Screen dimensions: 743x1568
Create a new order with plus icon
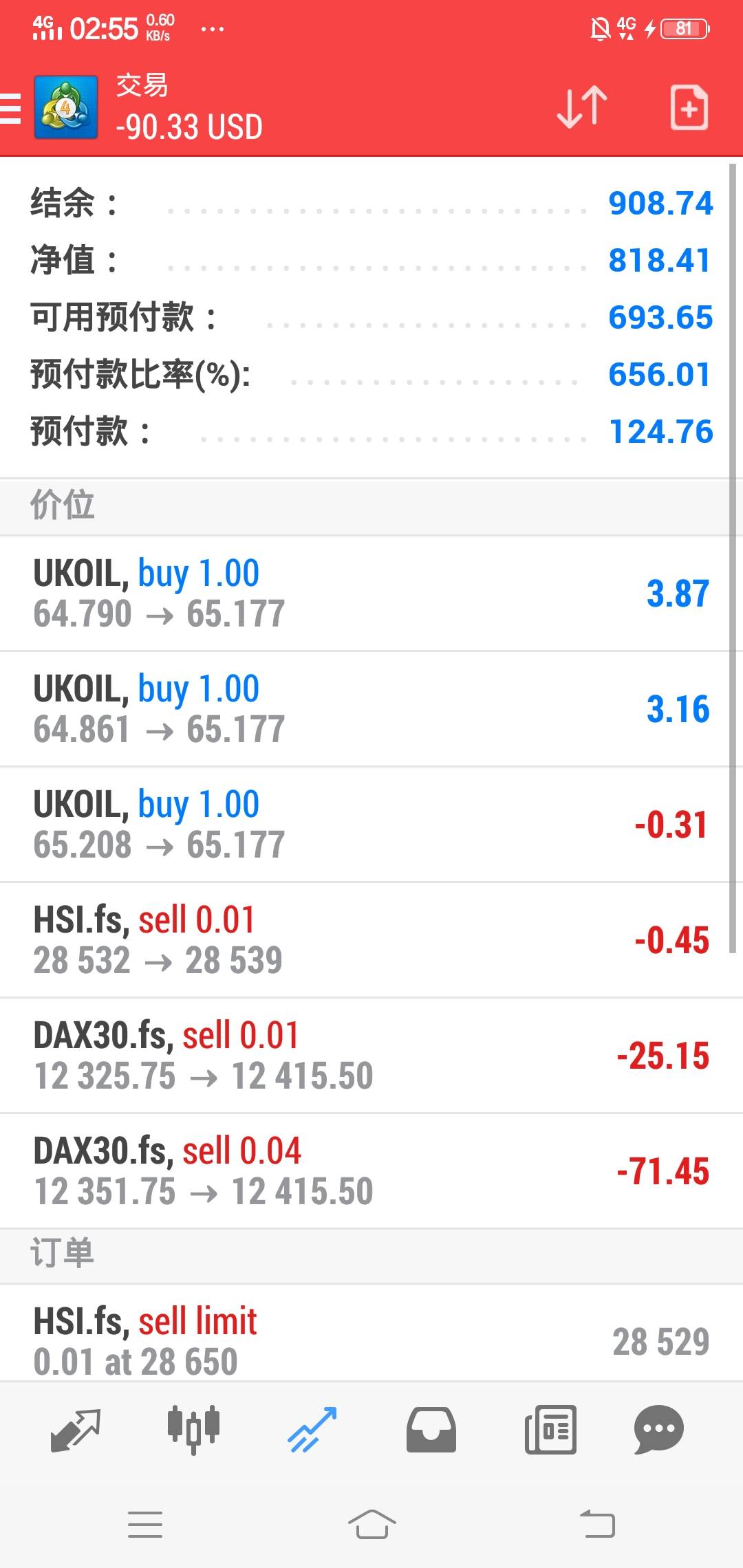pyautogui.click(x=689, y=107)
